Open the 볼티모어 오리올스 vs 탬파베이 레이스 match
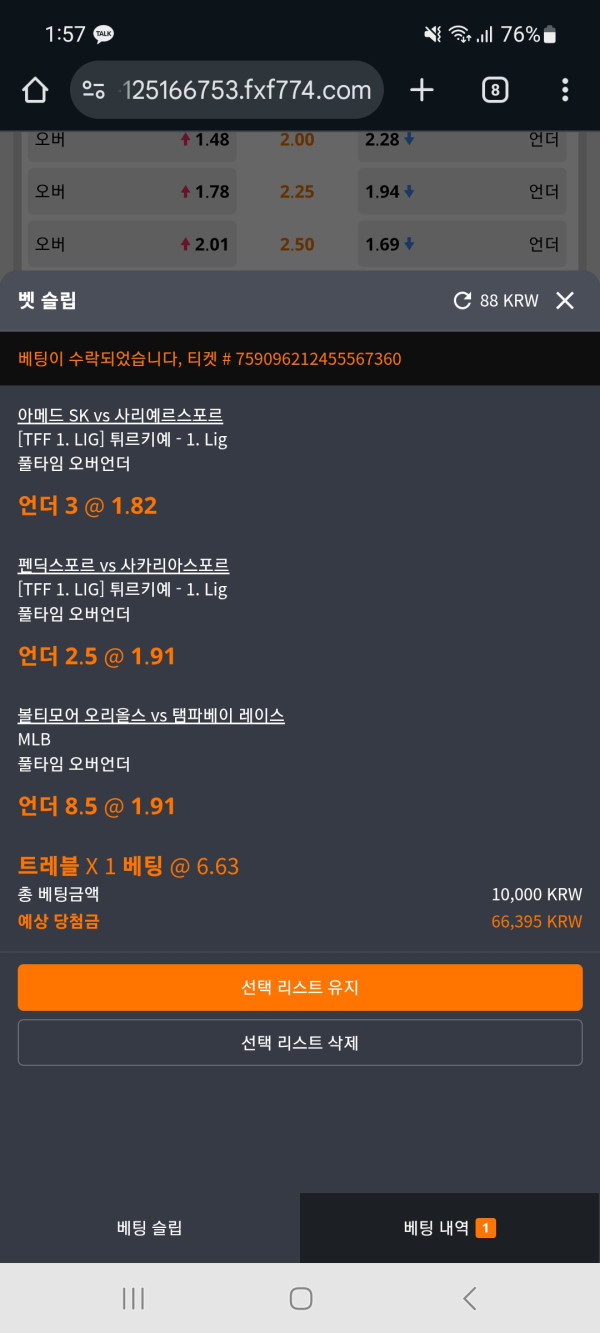 [x=151, y=716]
